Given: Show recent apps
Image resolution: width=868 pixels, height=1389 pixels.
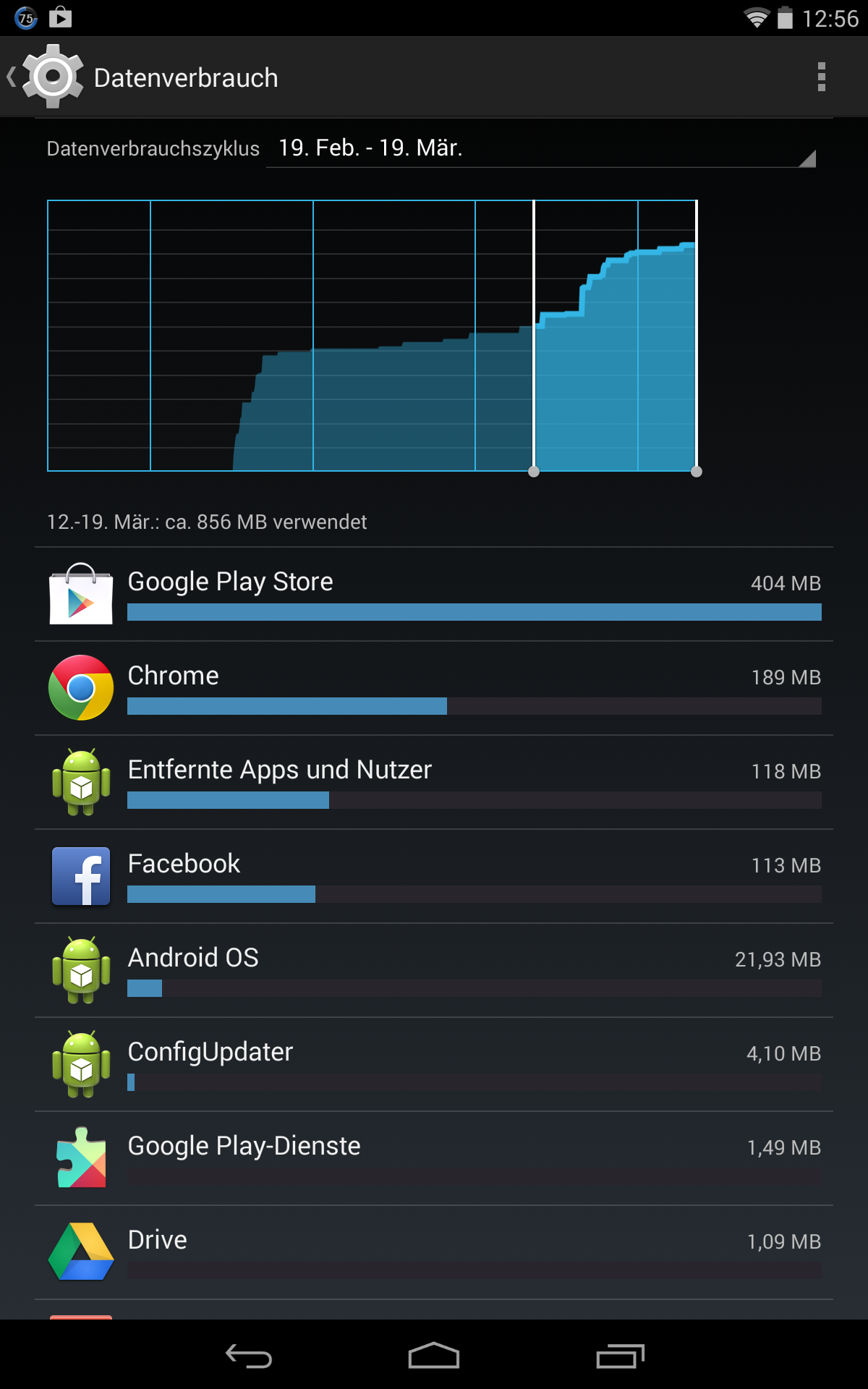Looking at the screenshot, I should point(620,1356).
